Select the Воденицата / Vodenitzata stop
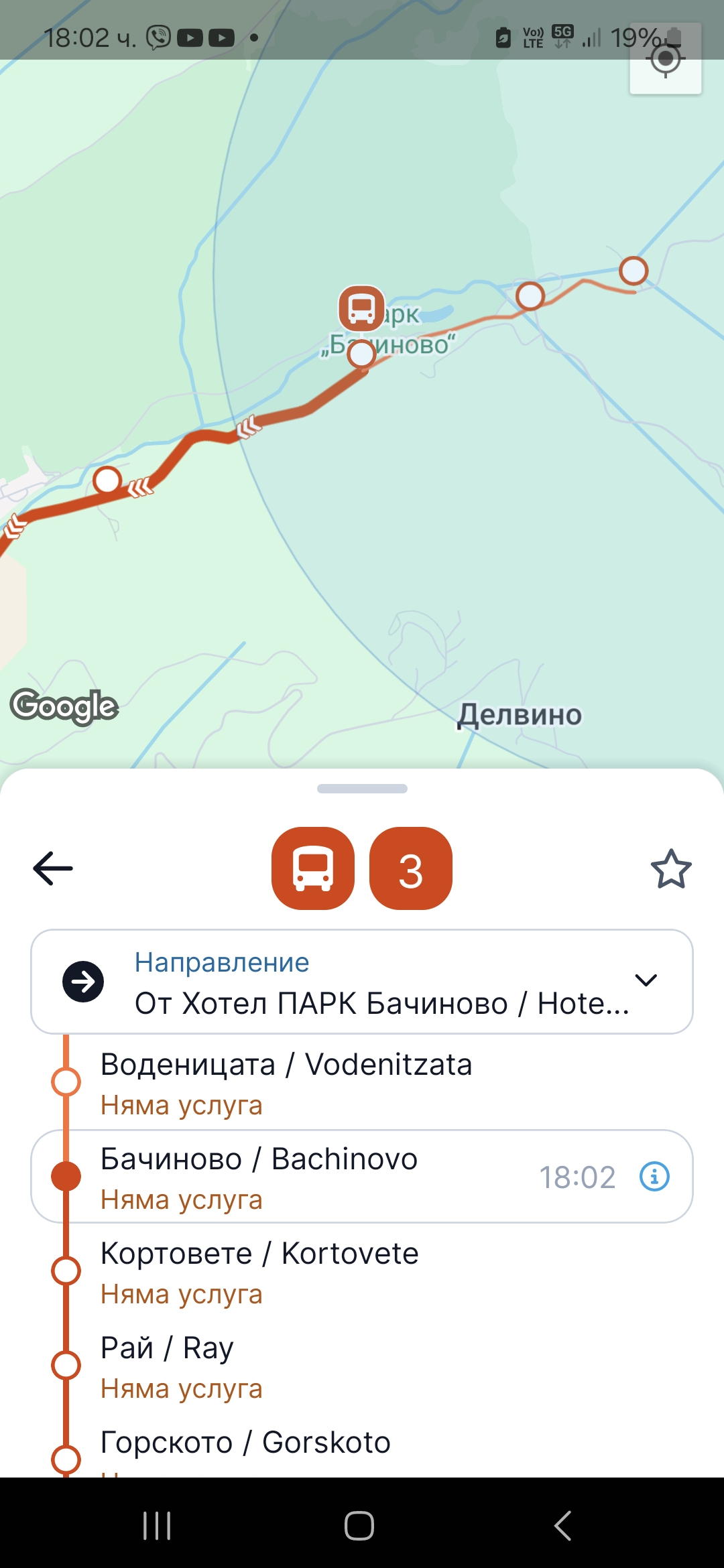This screenshot has width=724, height=1568. pos(286,1082)
